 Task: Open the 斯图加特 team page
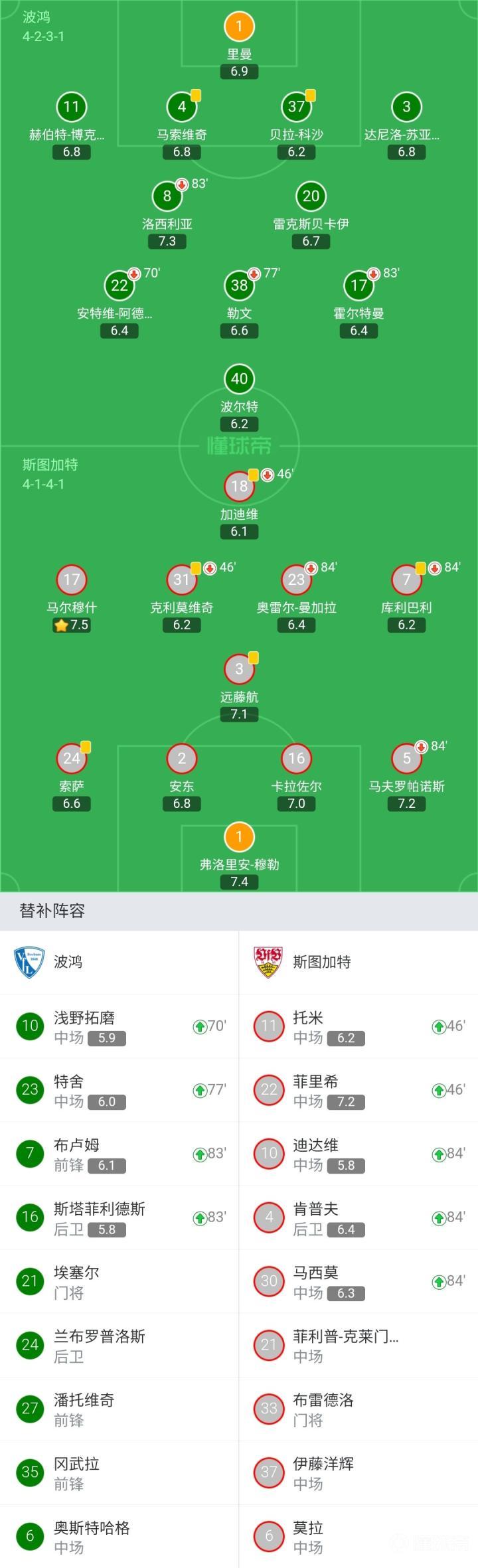point(321,962)
